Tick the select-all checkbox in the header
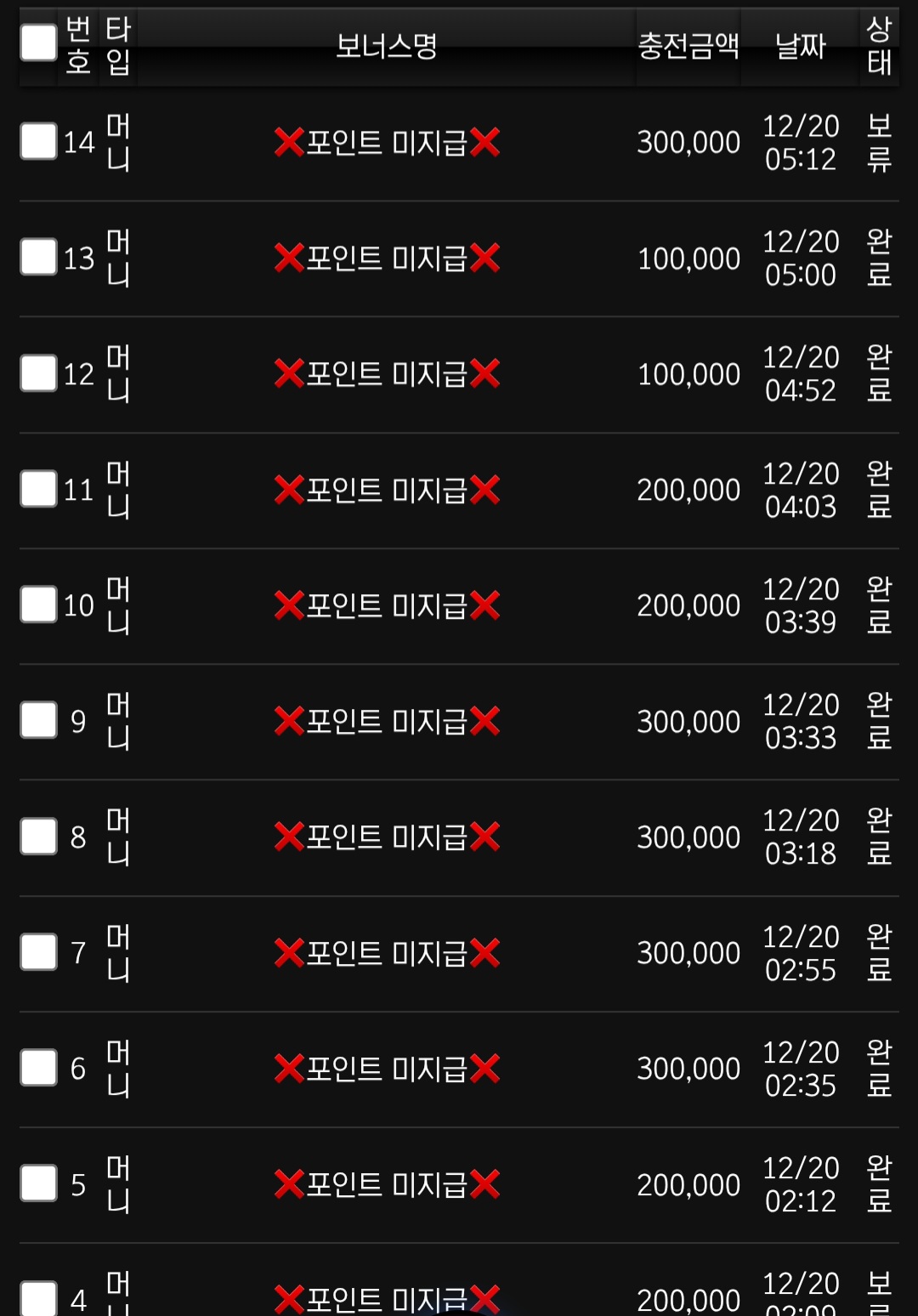918x1316 pixels. pos(38,43)
